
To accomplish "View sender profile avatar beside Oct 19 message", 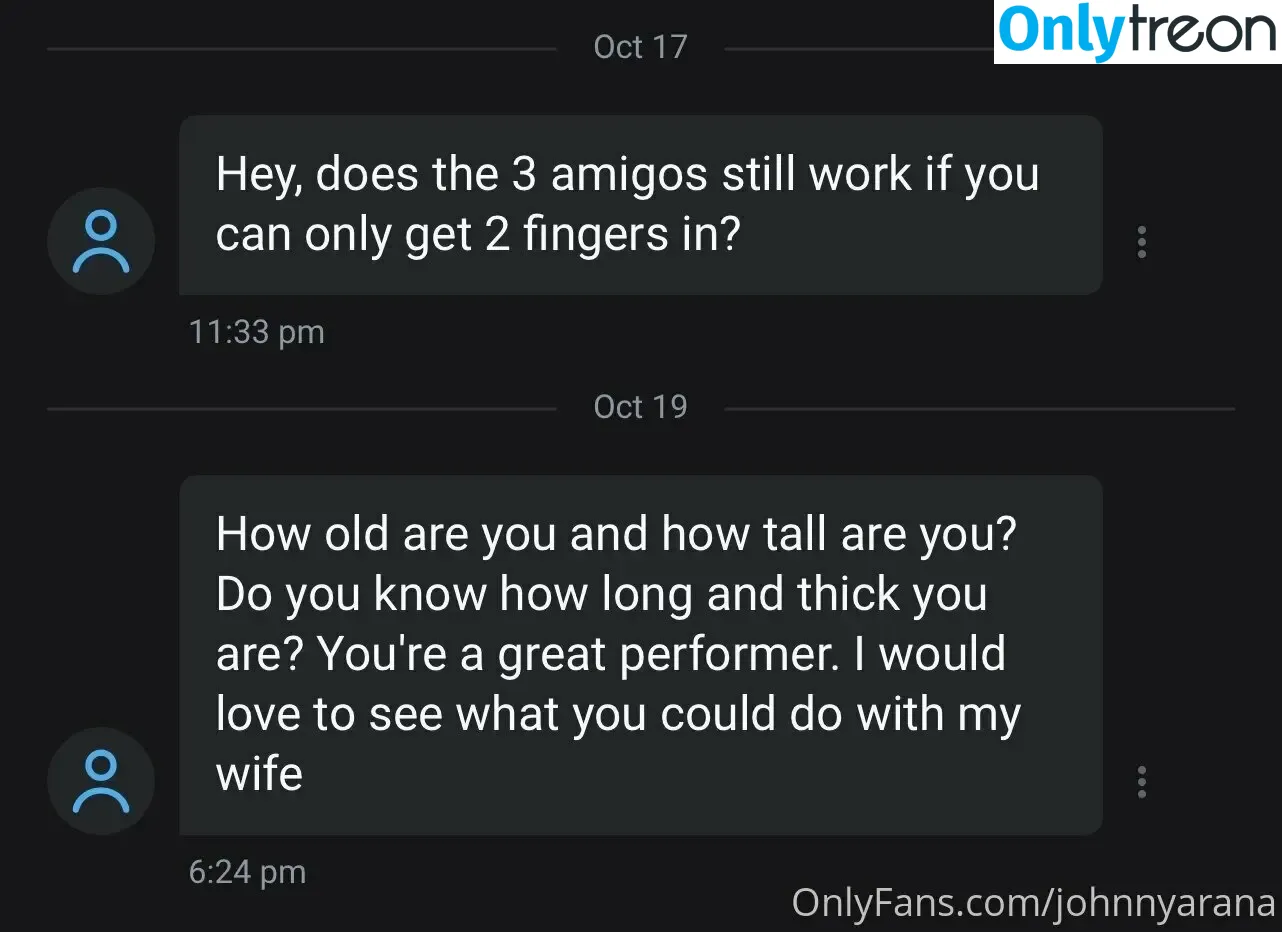I will coord(101,781).
